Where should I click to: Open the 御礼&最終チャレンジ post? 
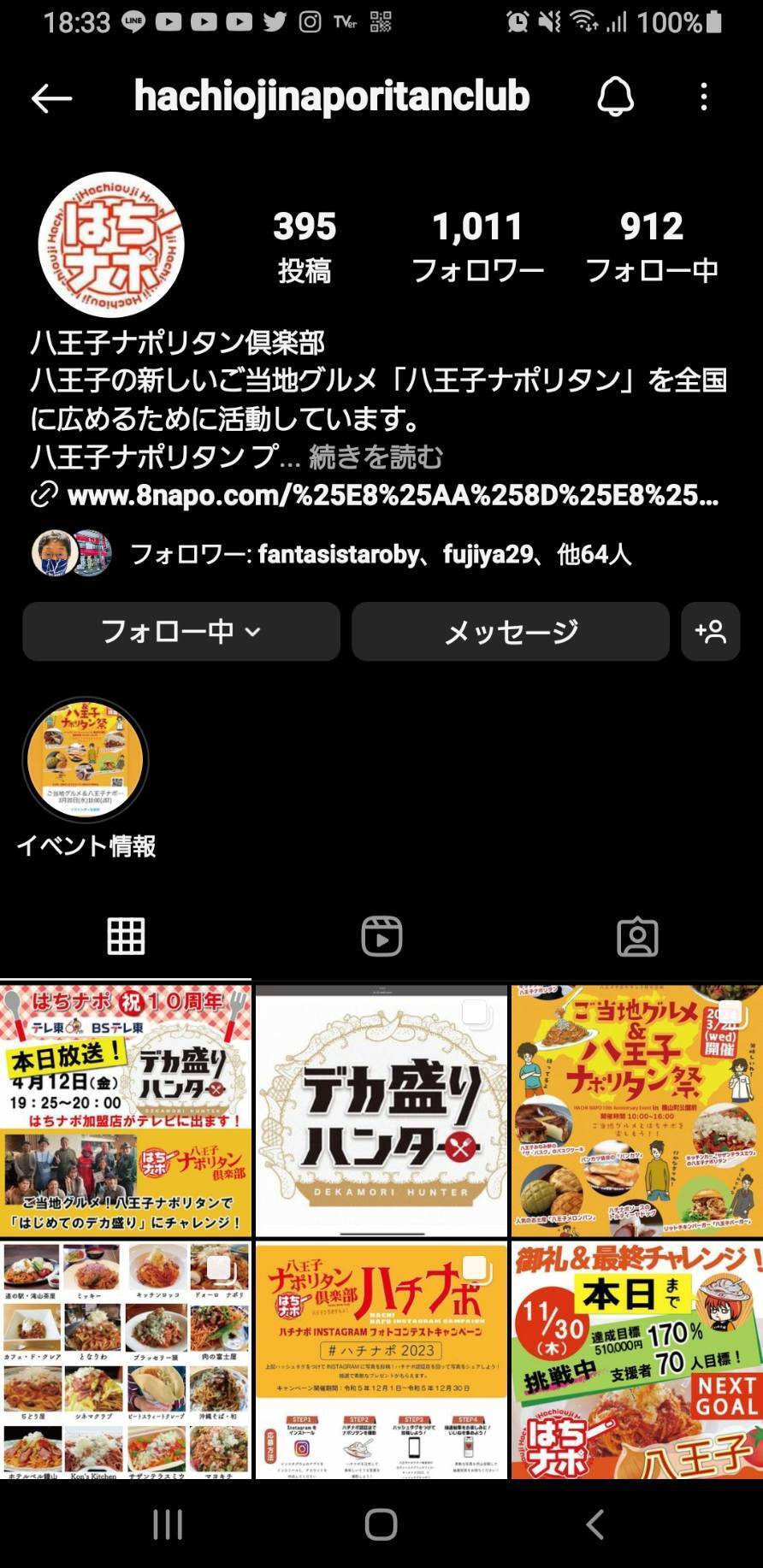tap(636, 1359)
